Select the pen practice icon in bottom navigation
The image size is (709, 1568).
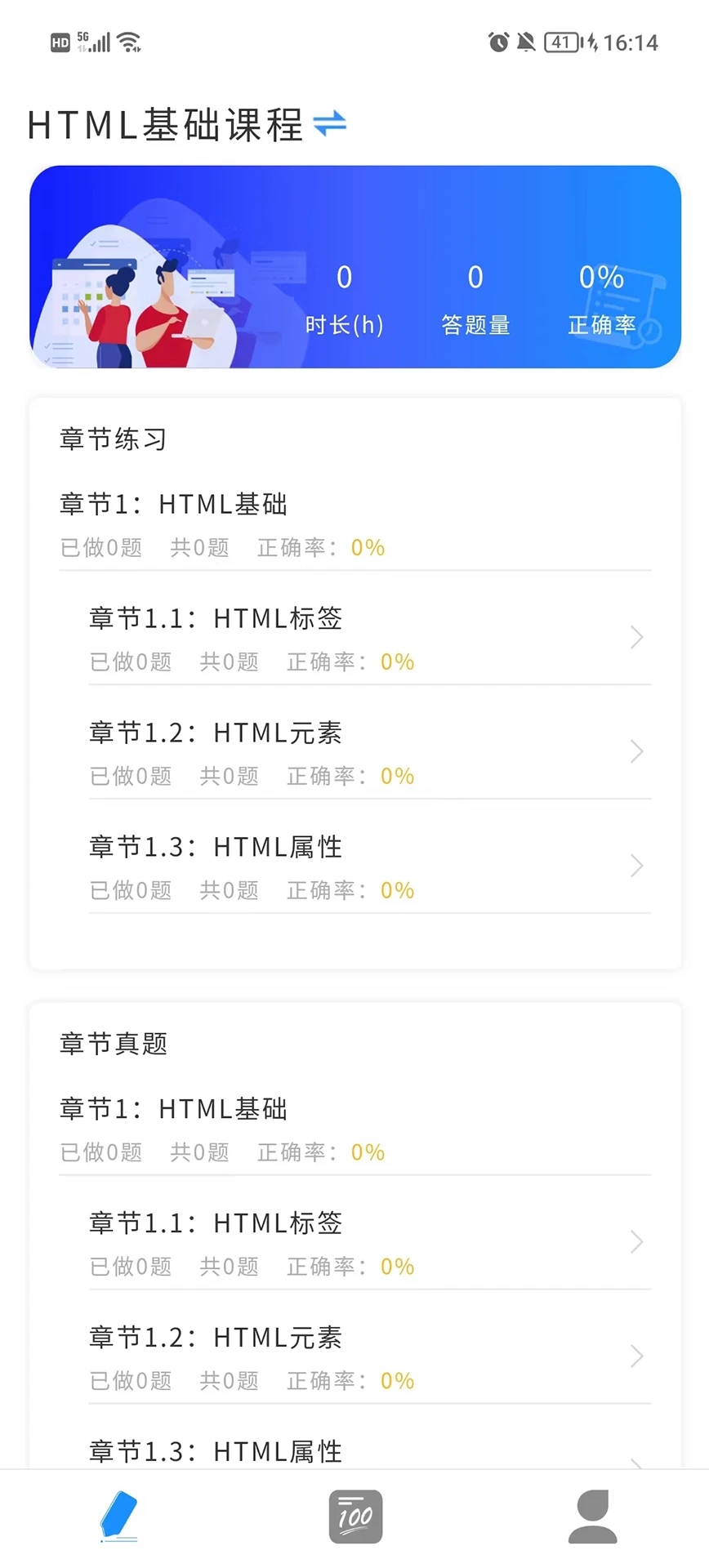click(118, 1517)
